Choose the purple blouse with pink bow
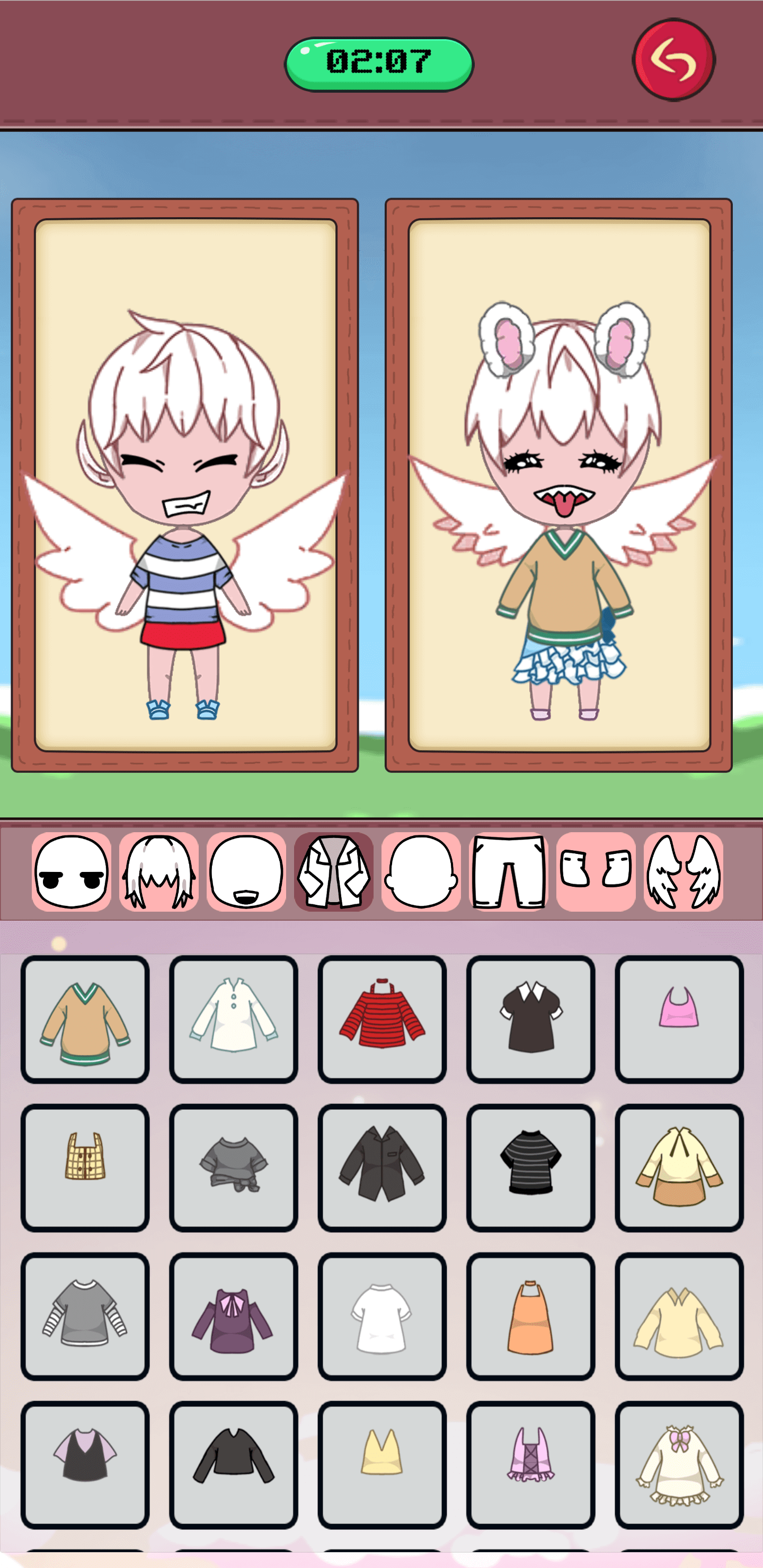The image size is (763, 1568). tap(233, 1316)
